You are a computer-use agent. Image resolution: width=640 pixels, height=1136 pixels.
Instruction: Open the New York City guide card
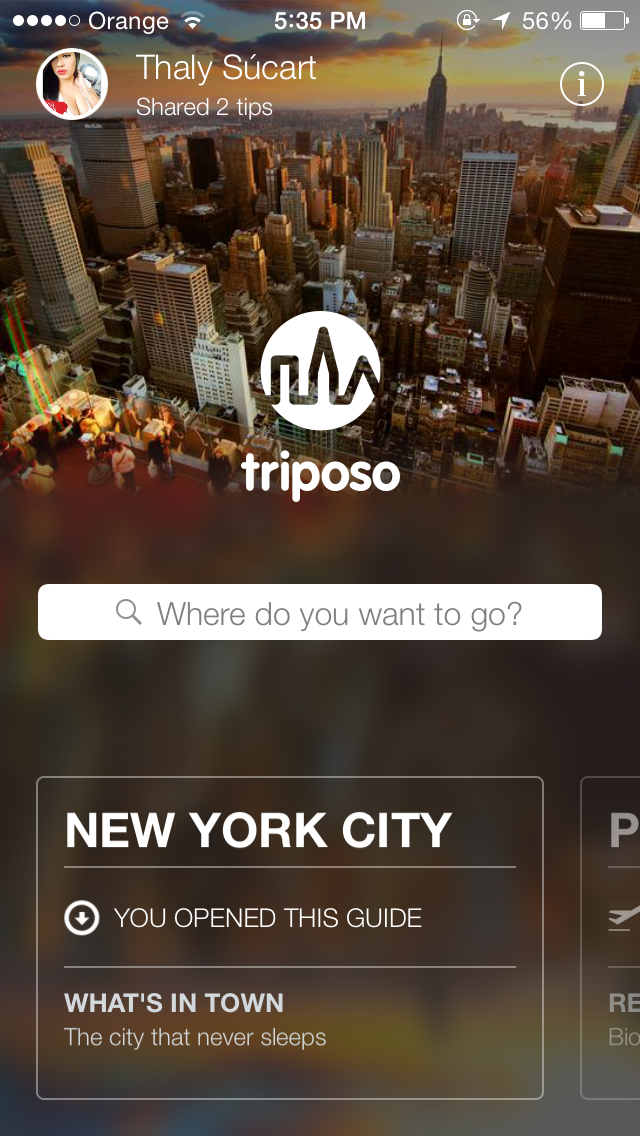point(290,938)
